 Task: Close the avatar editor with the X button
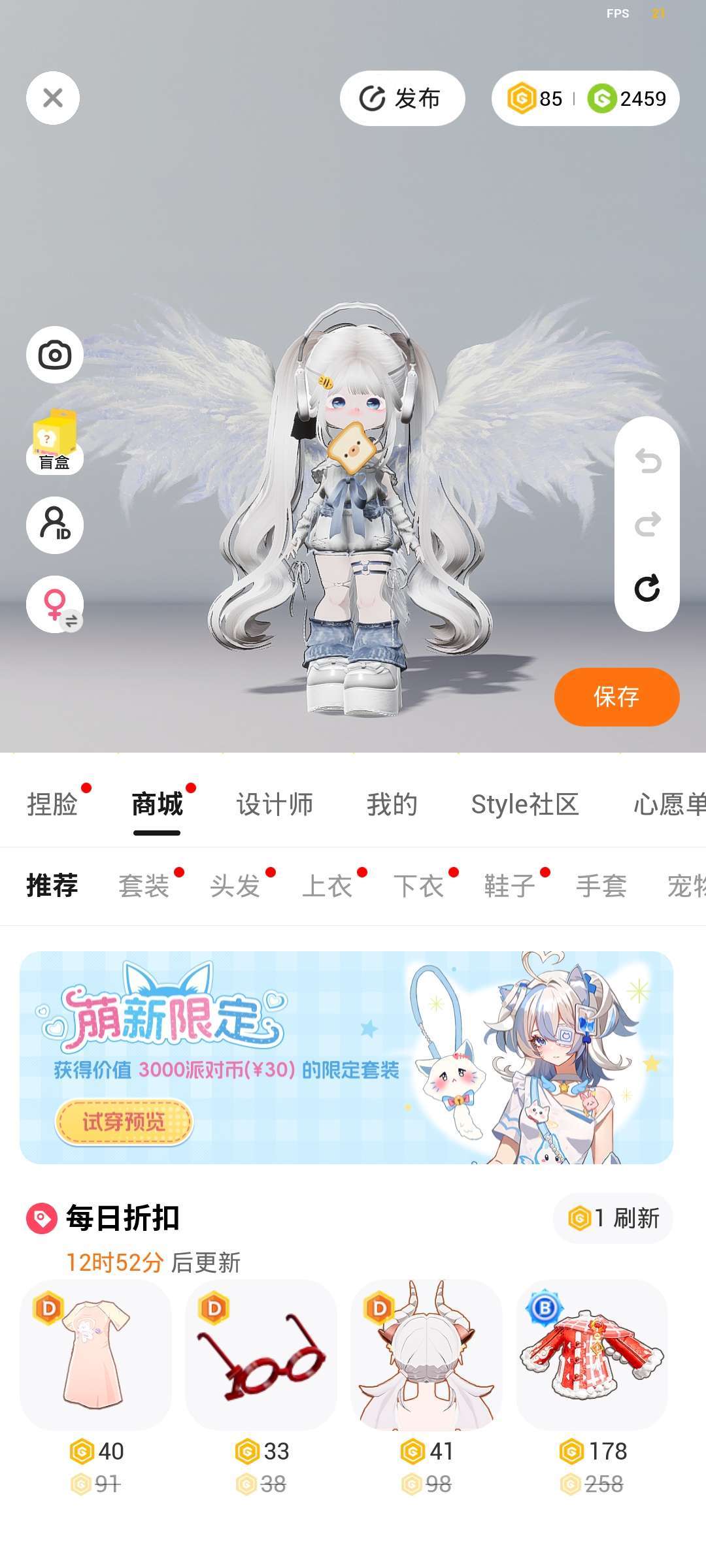point(53,98)
